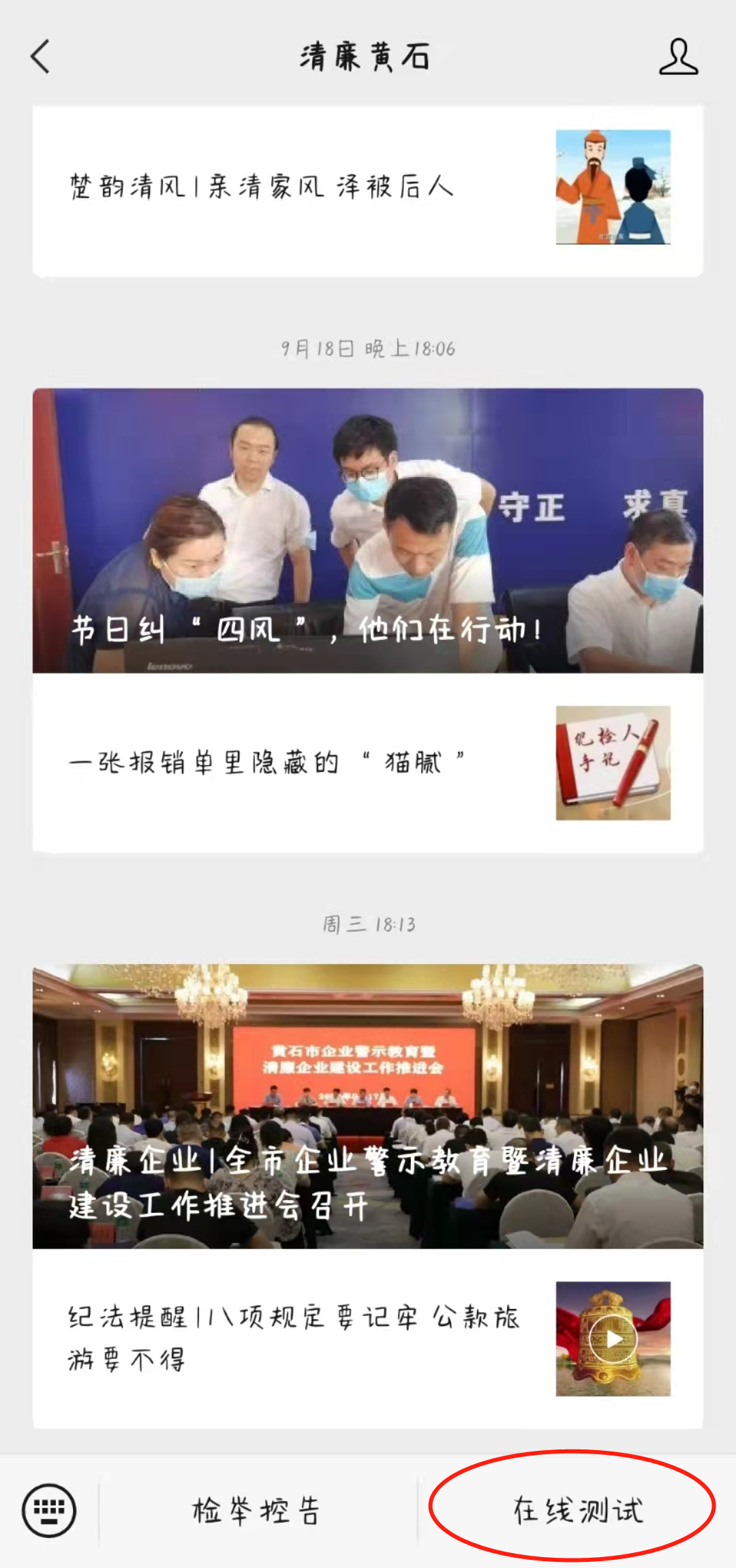Open the 在线测试 menu

[x=577, y=1510]
